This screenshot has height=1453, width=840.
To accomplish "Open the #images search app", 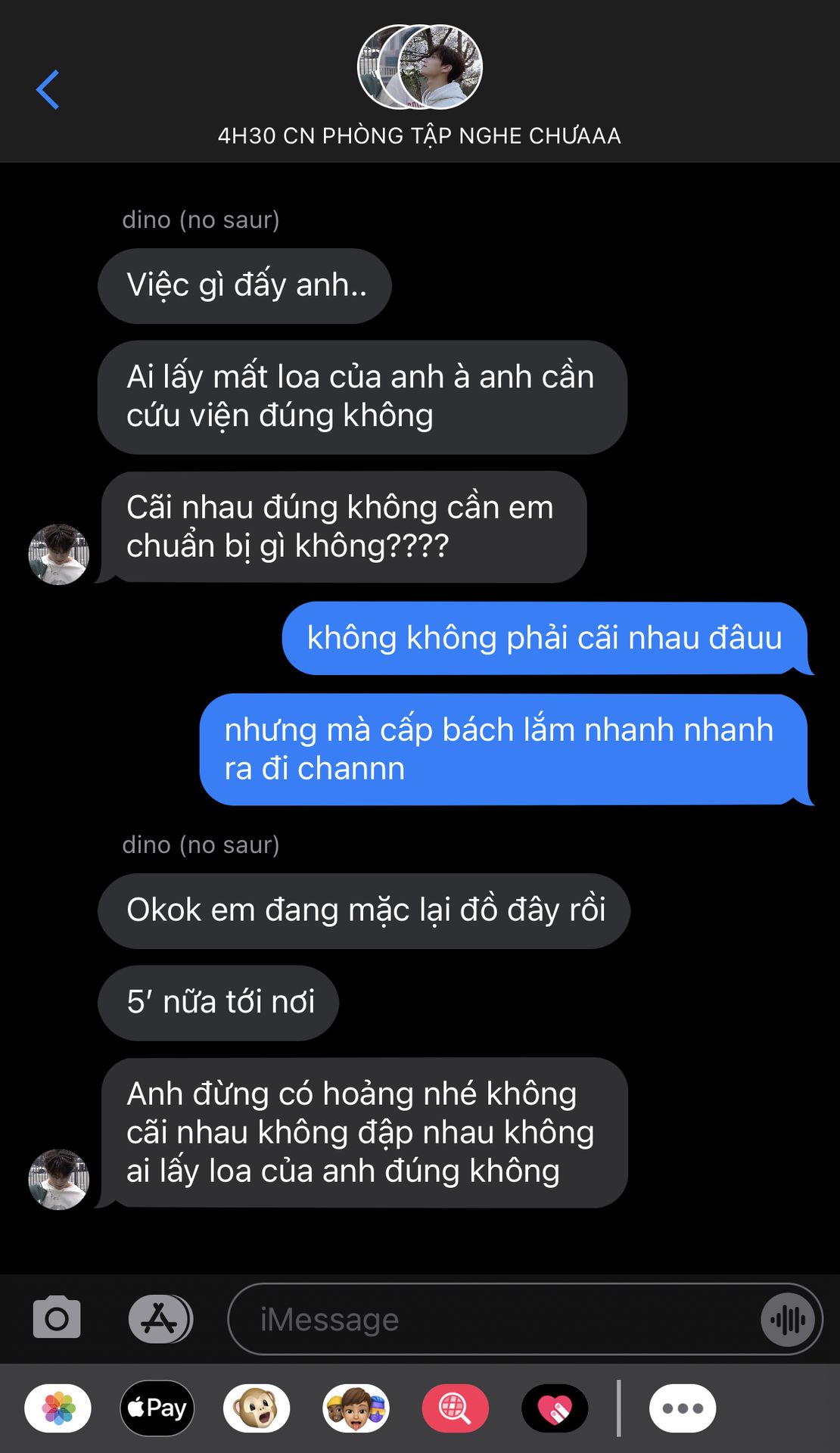I will 455,1408.
